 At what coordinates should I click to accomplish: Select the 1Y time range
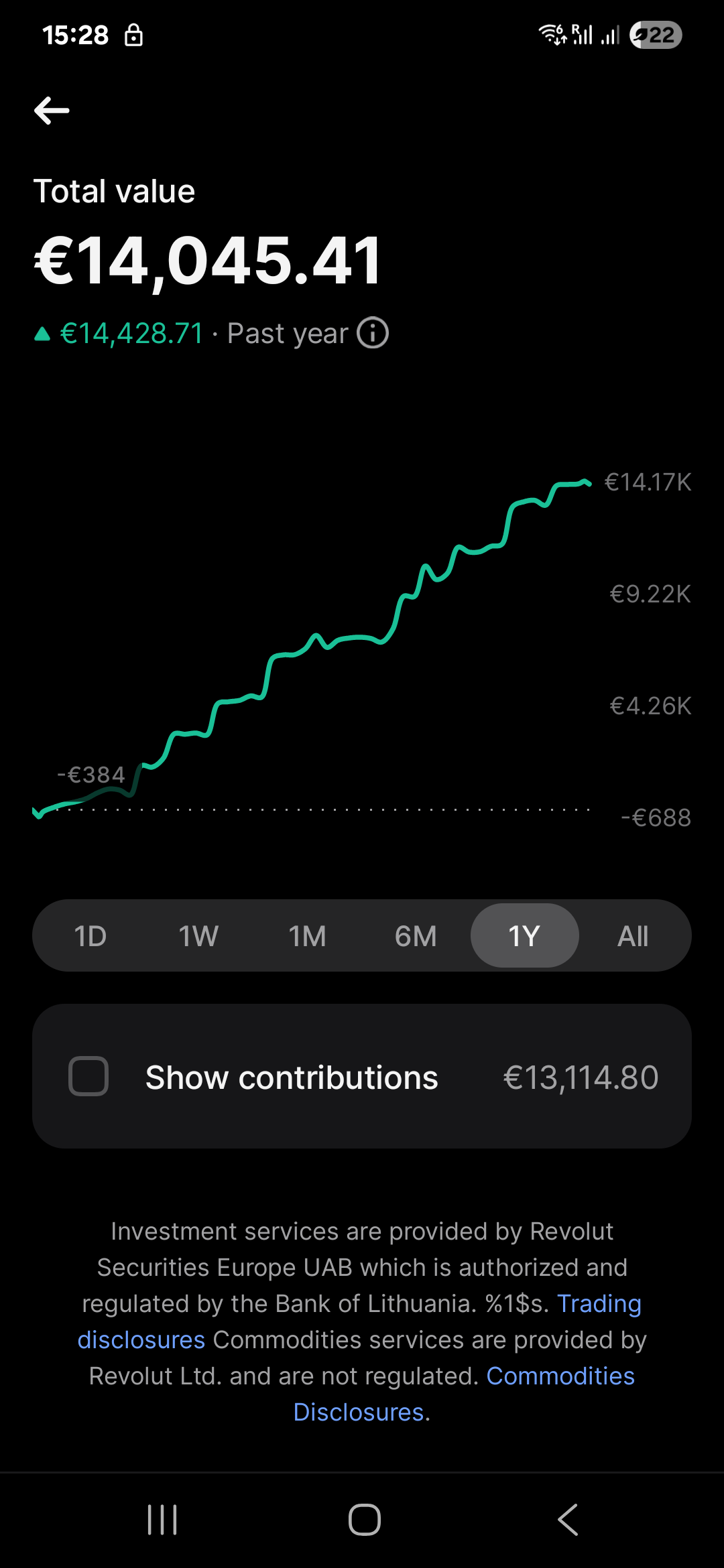tap(524, 936)
